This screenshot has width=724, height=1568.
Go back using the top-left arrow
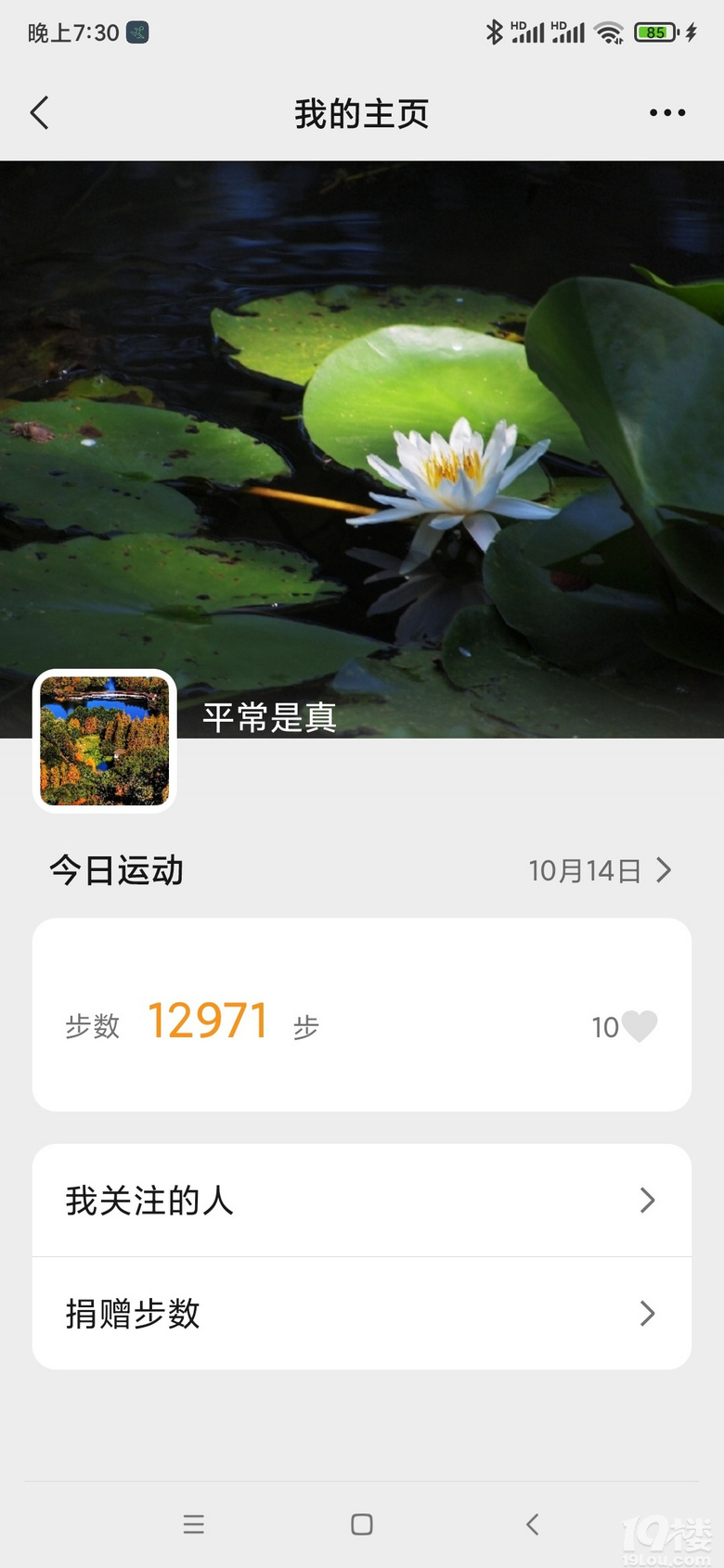[x=39, y=113]
